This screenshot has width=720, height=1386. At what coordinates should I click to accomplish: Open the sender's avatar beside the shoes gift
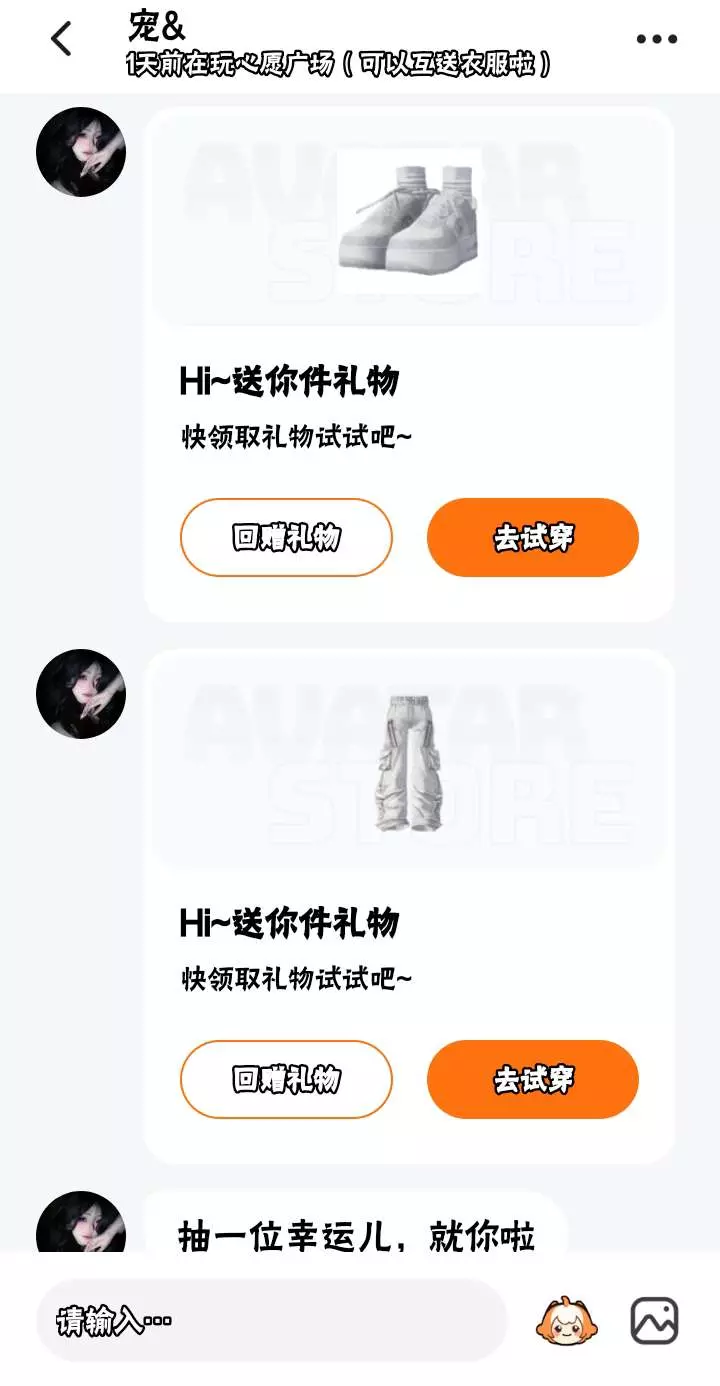point(81,152)
